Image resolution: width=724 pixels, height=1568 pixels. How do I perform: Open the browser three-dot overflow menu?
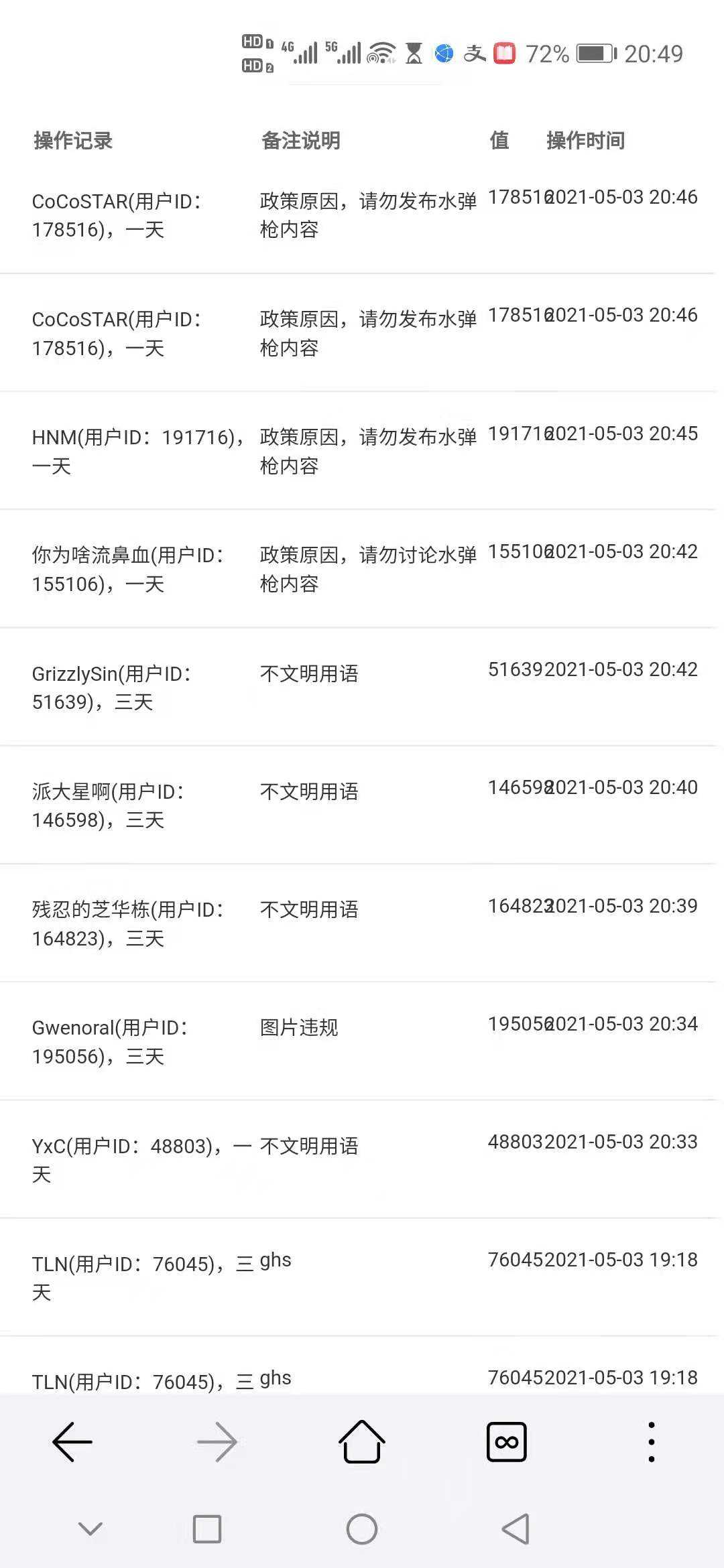[x=651, y=1441]
